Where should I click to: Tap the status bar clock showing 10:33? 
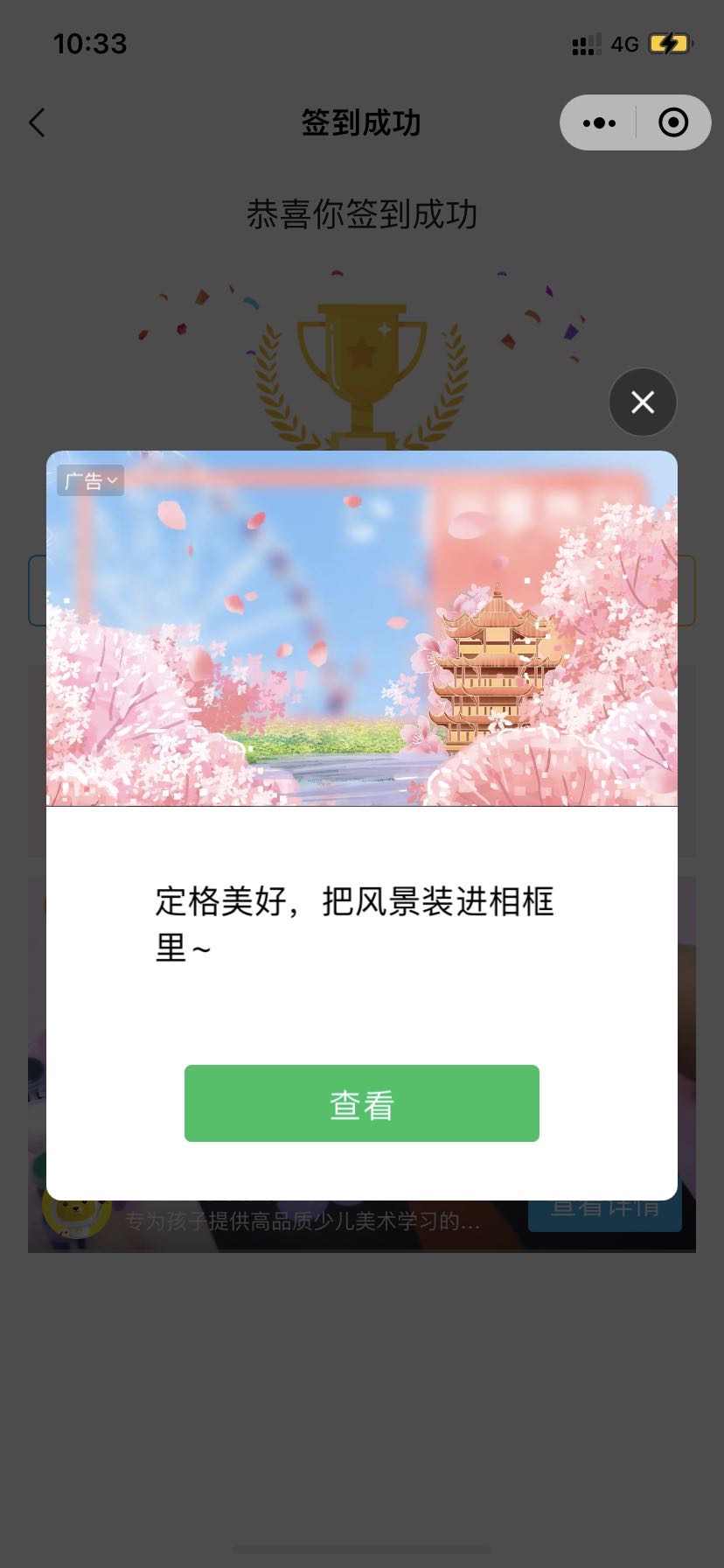point(91,43)
